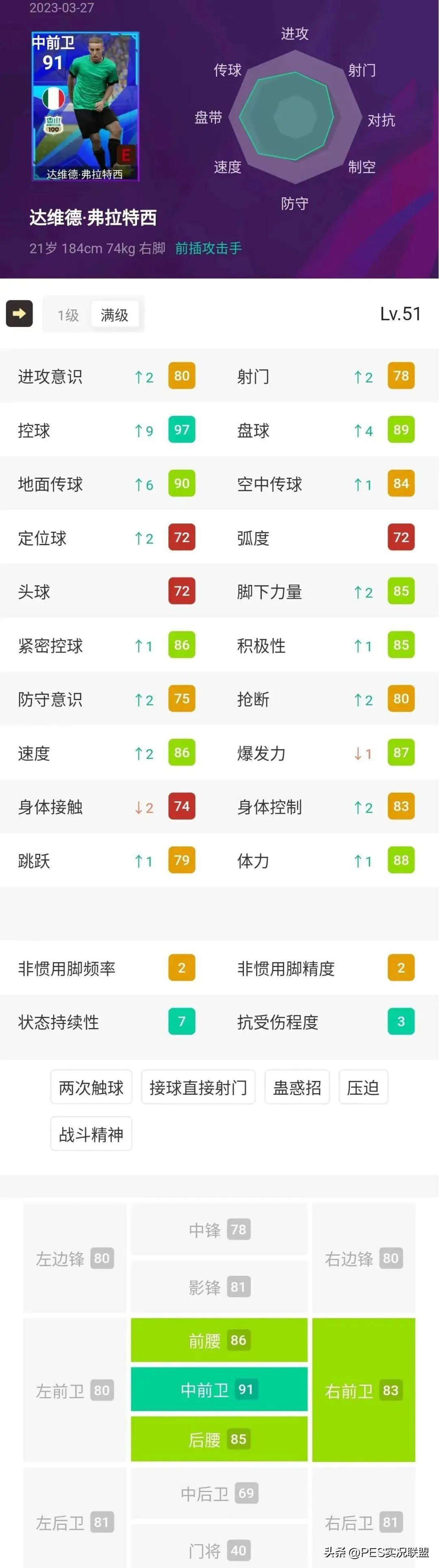Image resolution: width=439 pixels, height=1568 pixels.
Task: Tap the 两次触球 skill chip
Action: point(91,1087)
